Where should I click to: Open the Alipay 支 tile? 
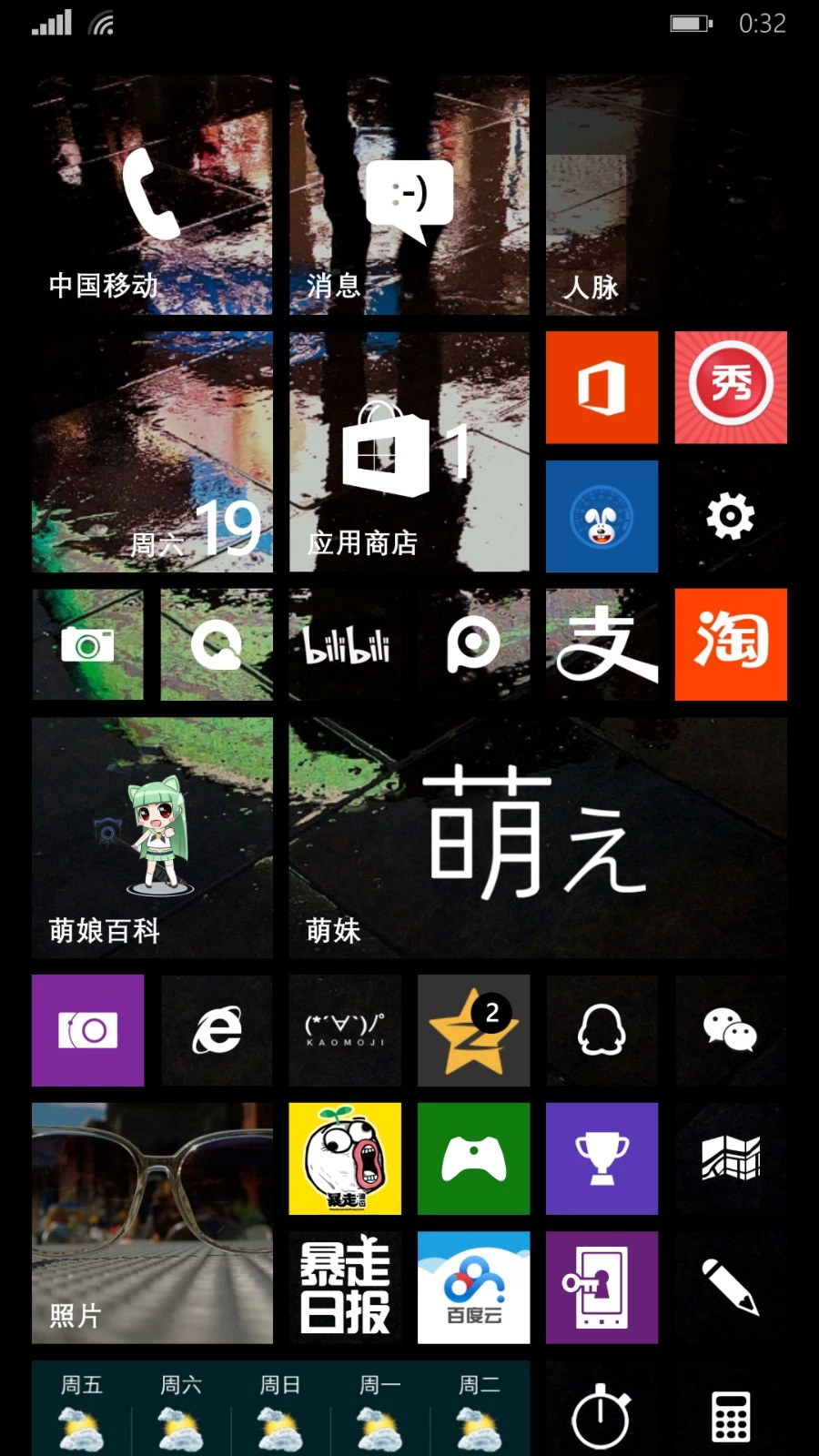point(602,645)
